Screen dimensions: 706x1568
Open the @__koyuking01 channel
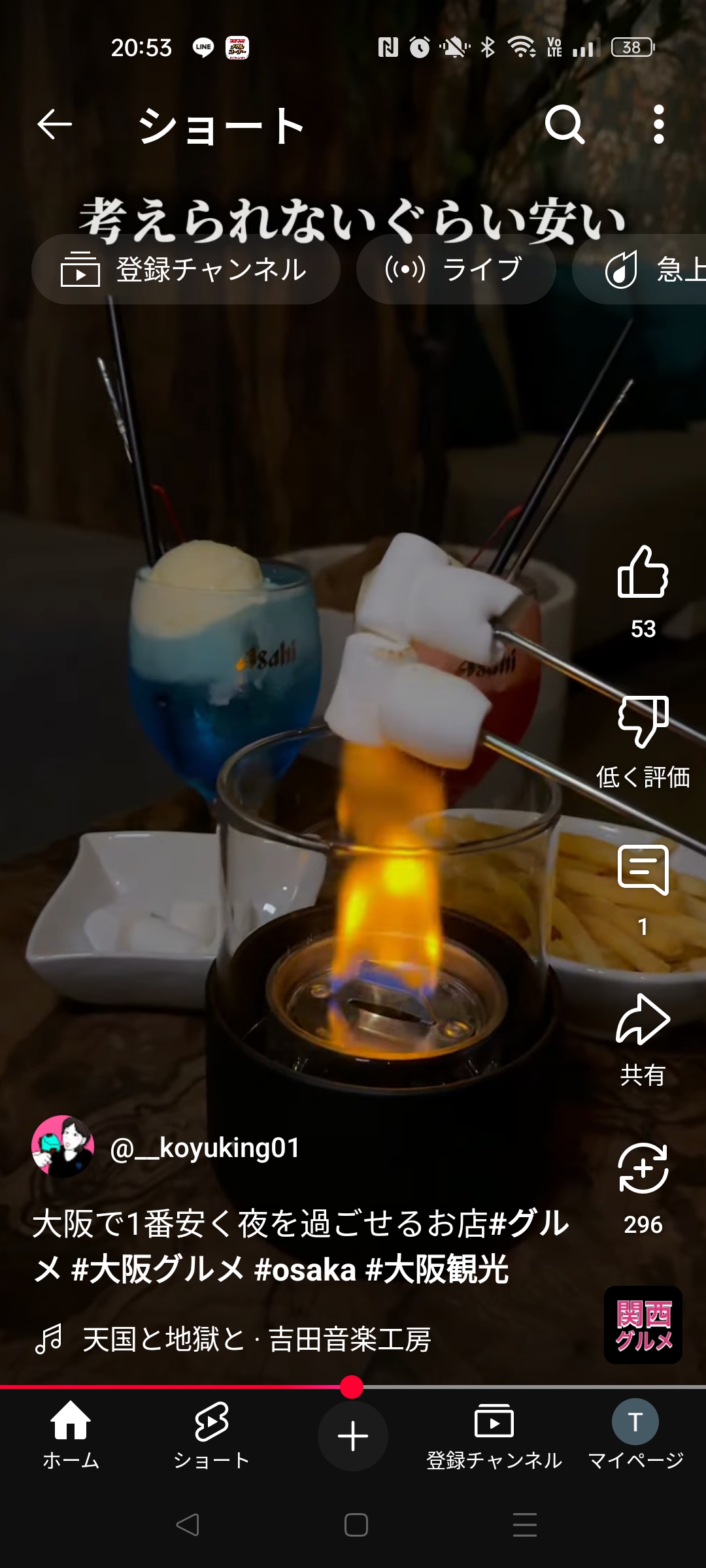tap(204, 1148)
